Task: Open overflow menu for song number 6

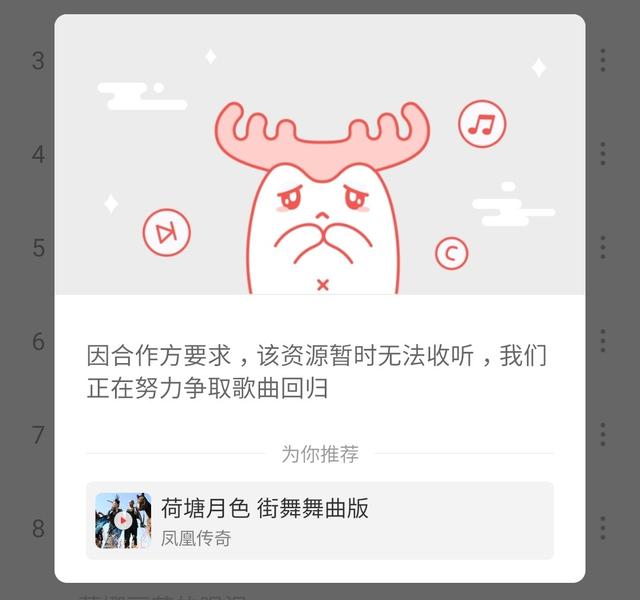Action: coord(602,340)
